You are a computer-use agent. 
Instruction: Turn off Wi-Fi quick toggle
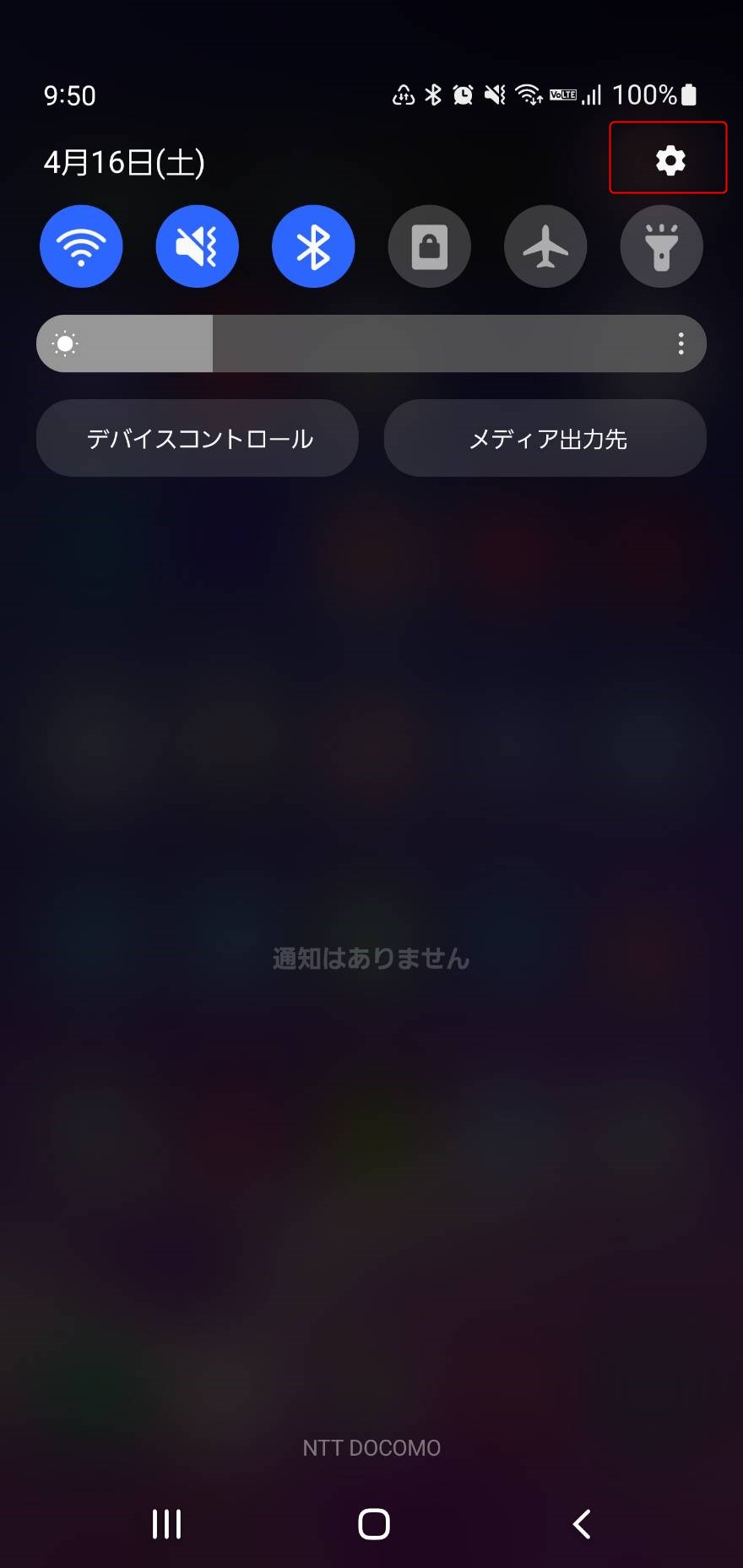click(81, 246)
